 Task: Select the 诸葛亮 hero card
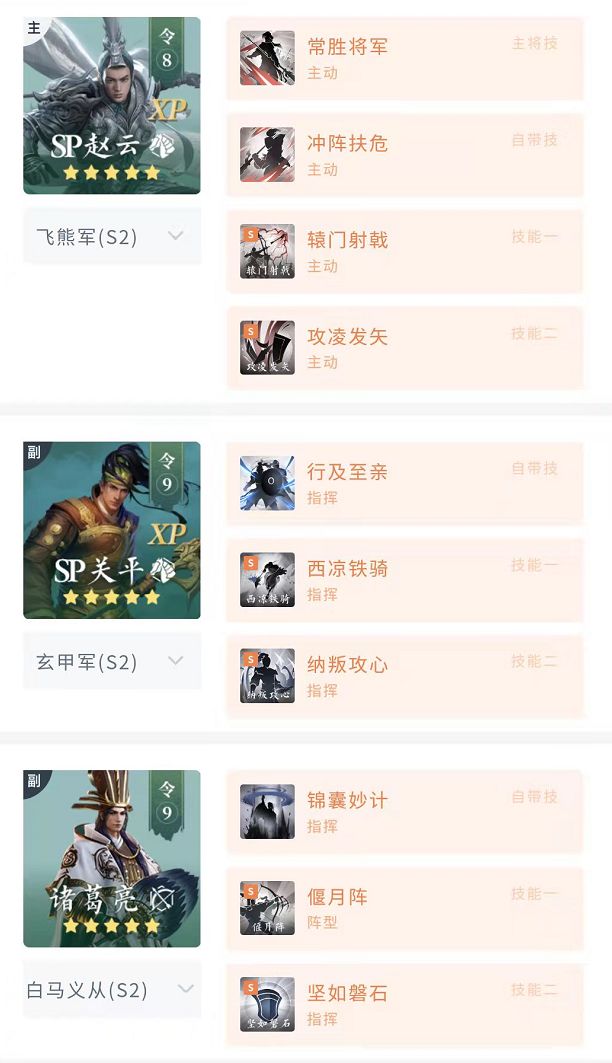pyautogui.click(x=111, y=858)
